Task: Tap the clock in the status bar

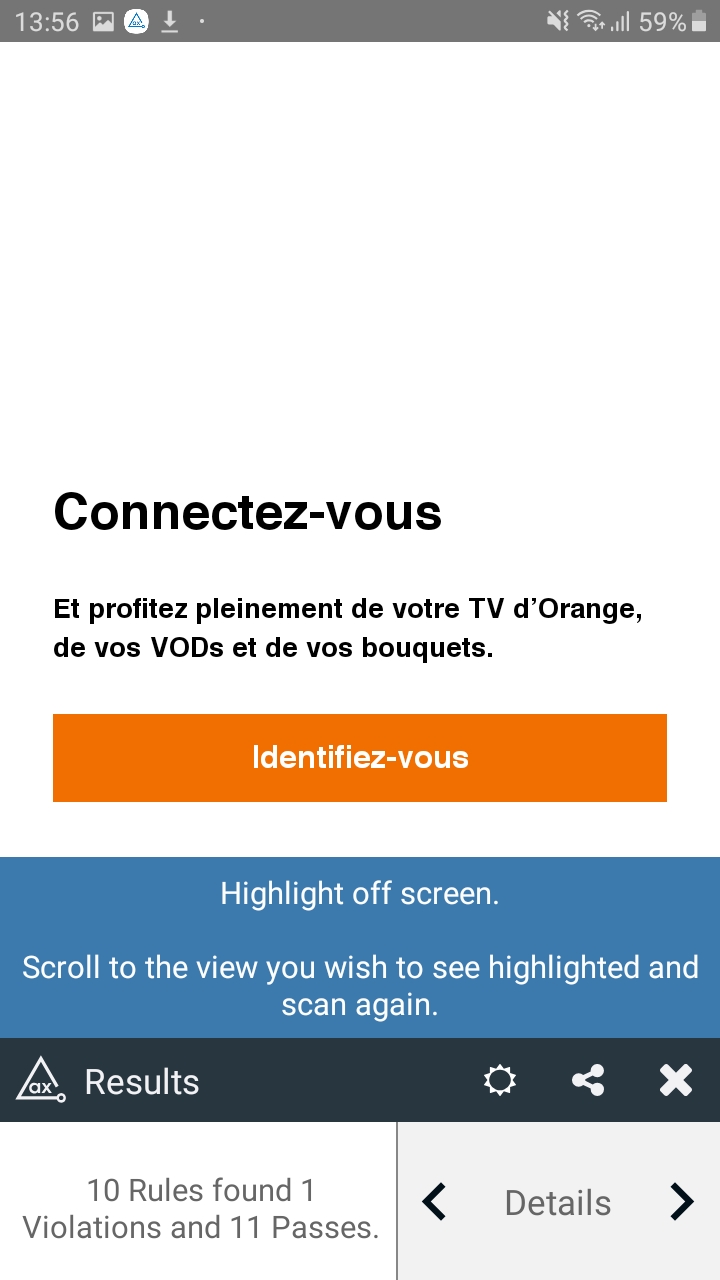Action: (x=46, y=20)
